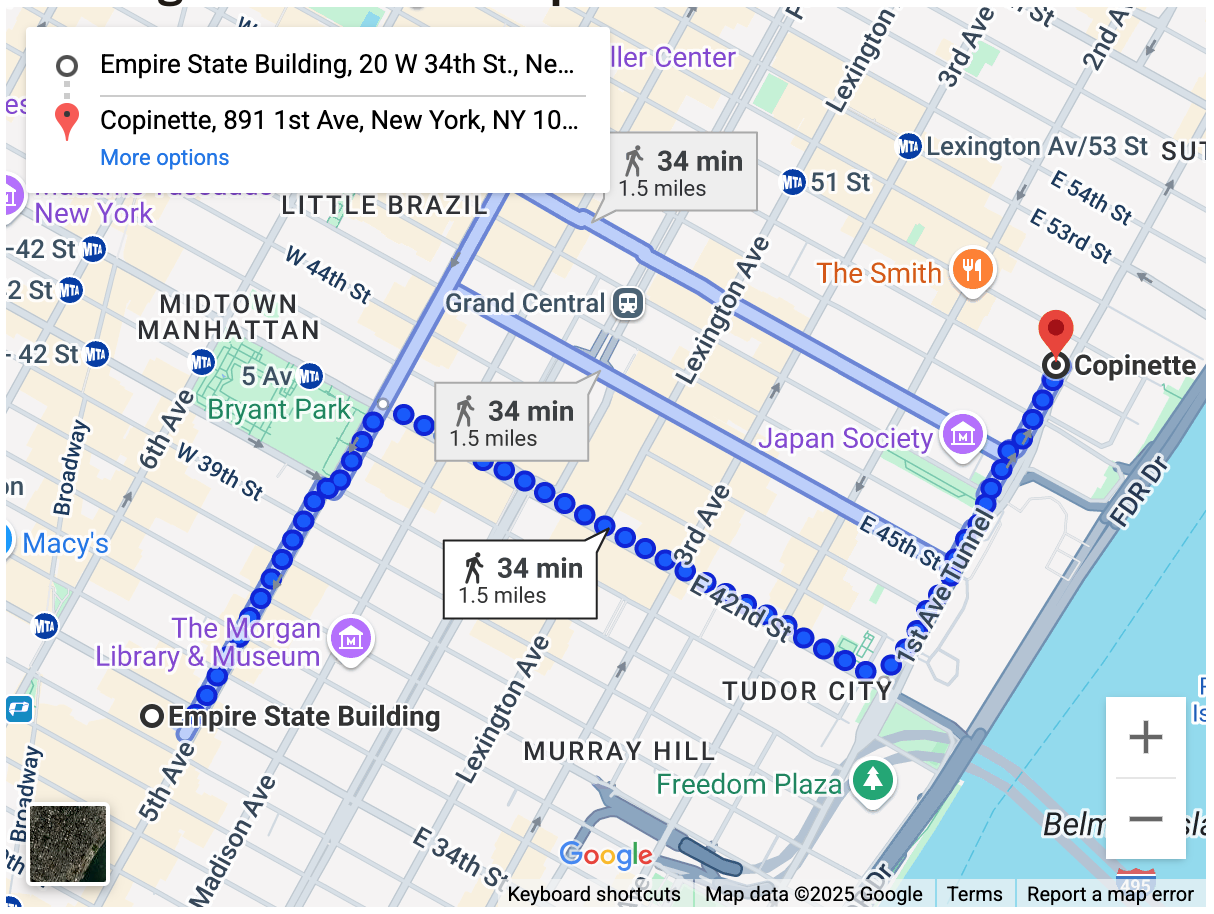Open the Freedom Plaza park marker
The width and height of the screenshot is (1214, 914).
point(874,777)
